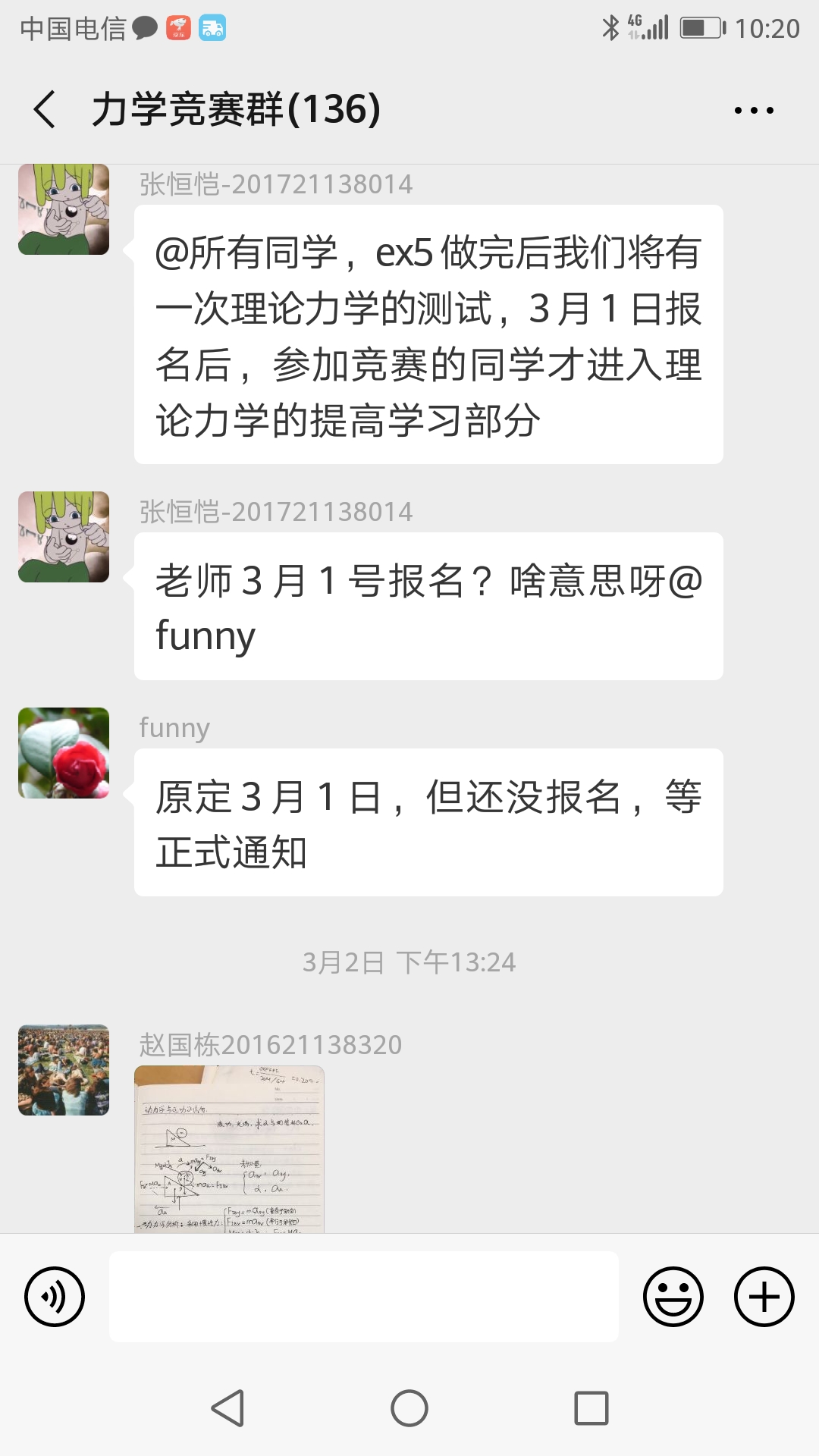View 赵国栋201621138320's profile avatar

(x=64, y=1070)
